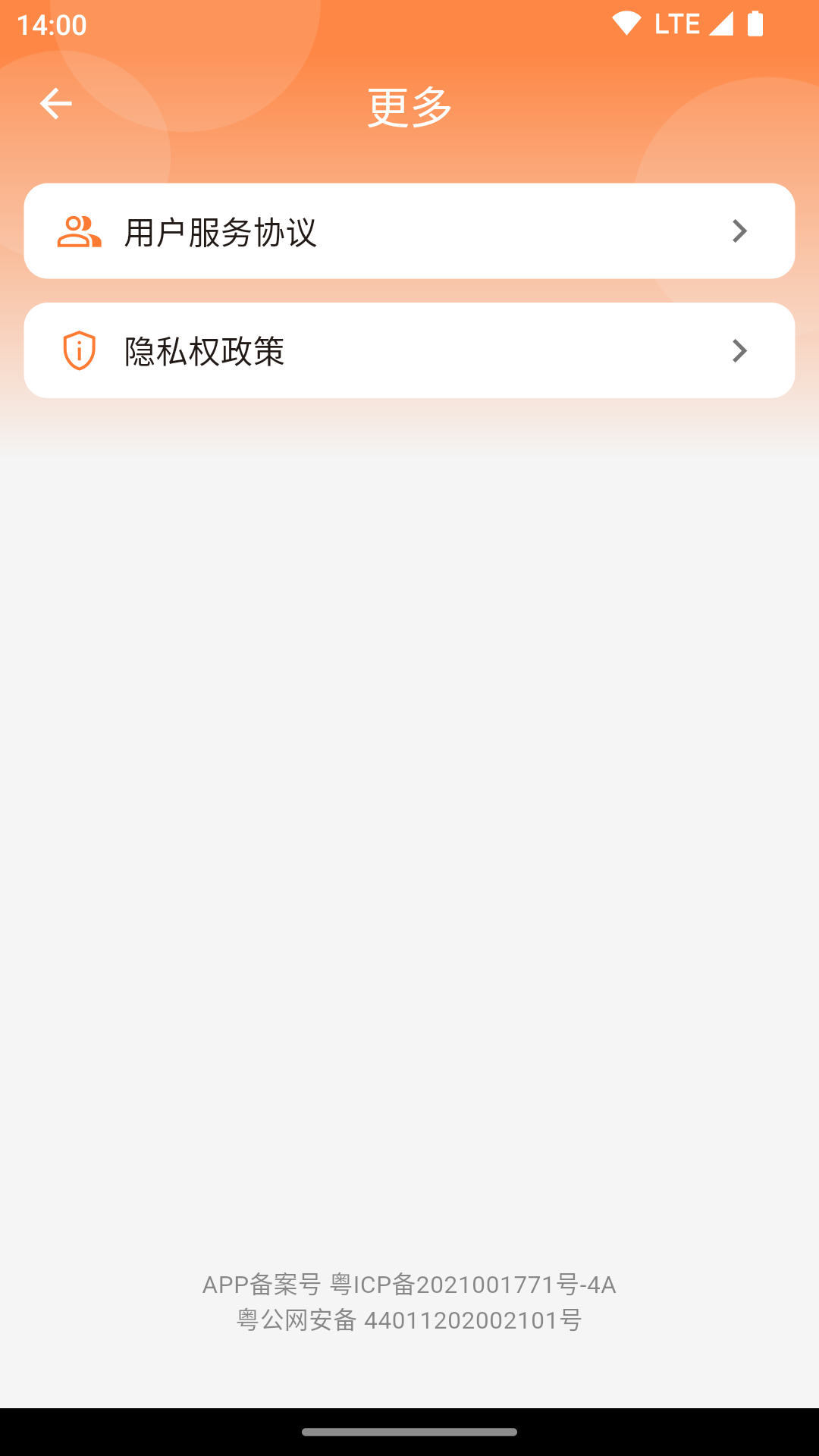Open the 用户服务协议 list item
The height and width of the screenshot is (1456, 819).
pos(409,231)
